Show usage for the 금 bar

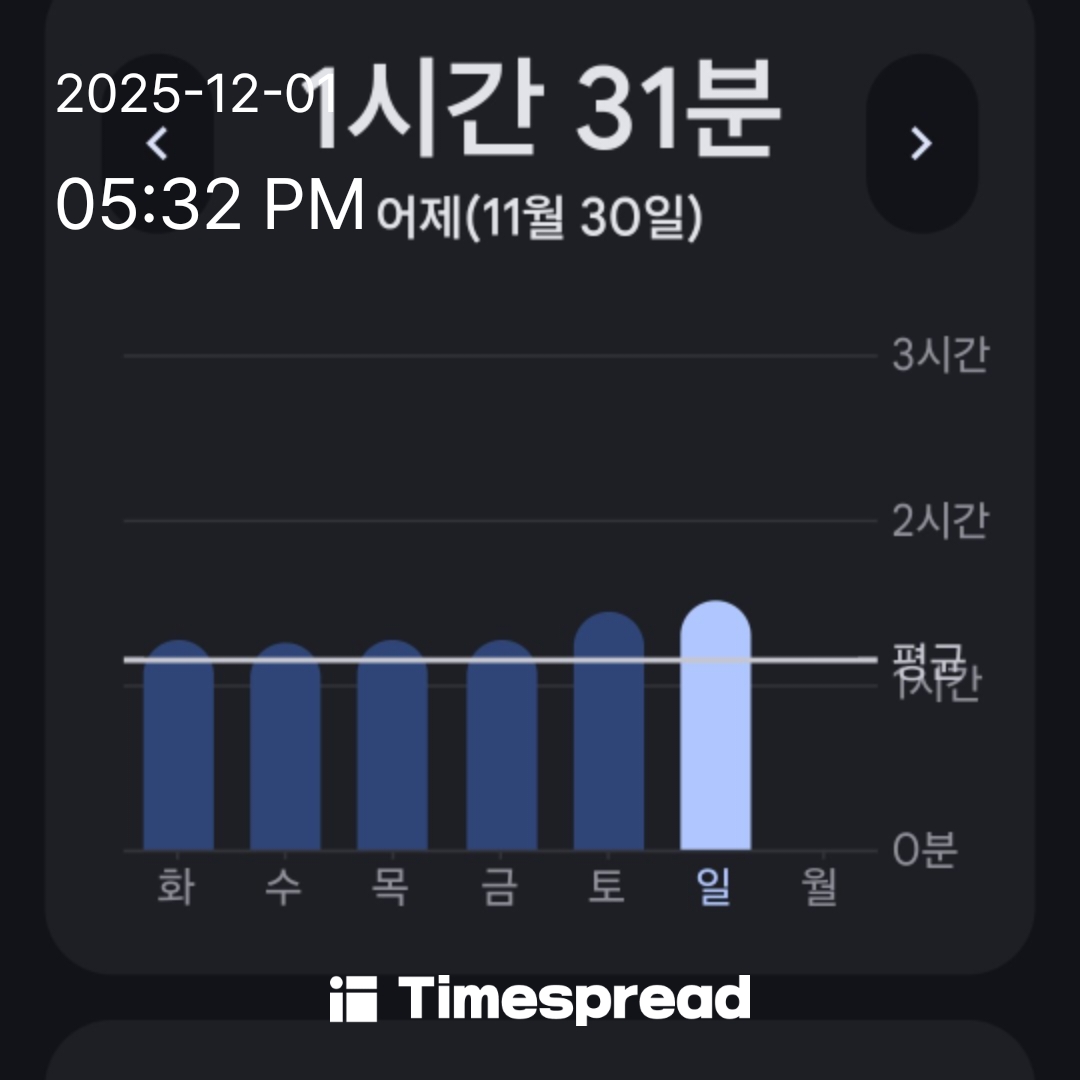click(502, 750)
